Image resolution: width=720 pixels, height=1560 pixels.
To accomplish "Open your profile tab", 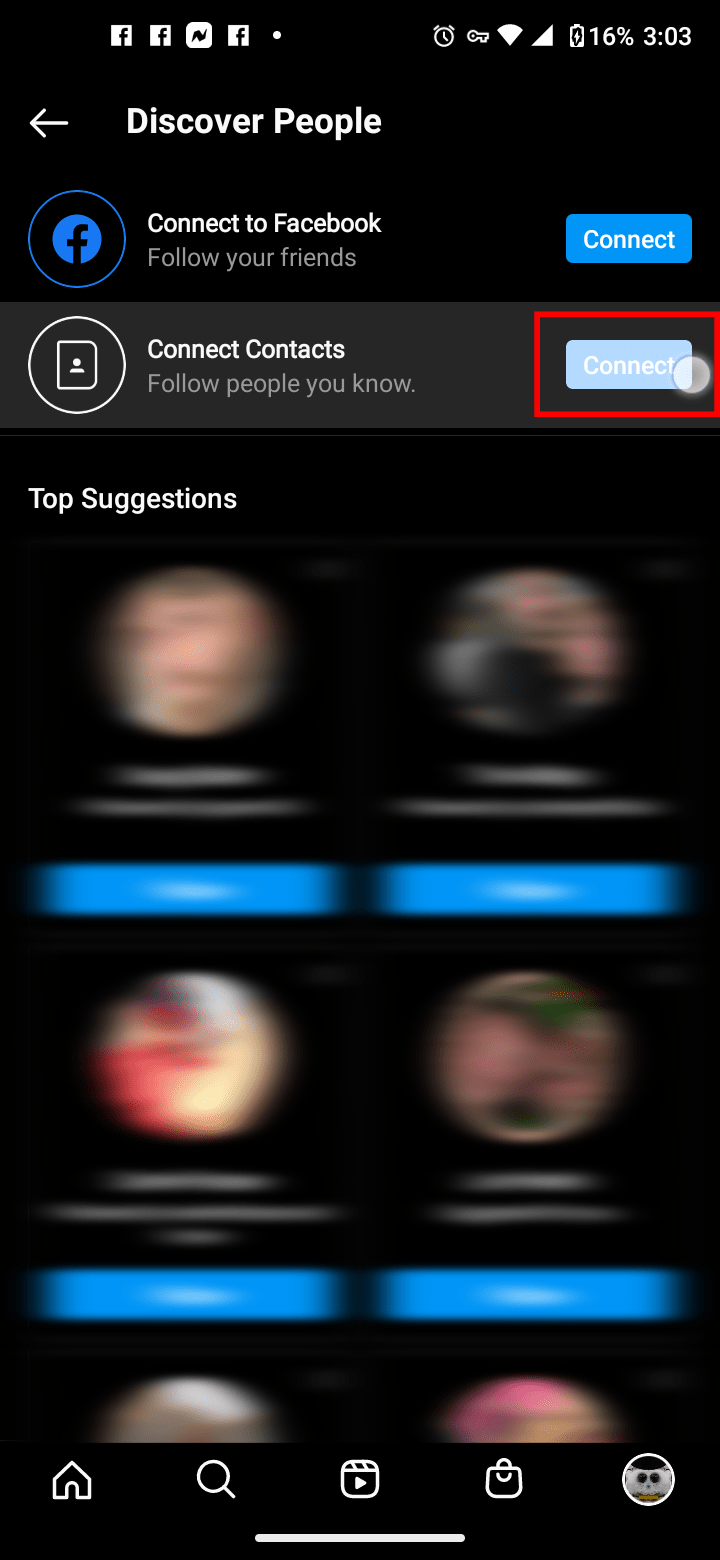I will click(x=648, y=1479).
